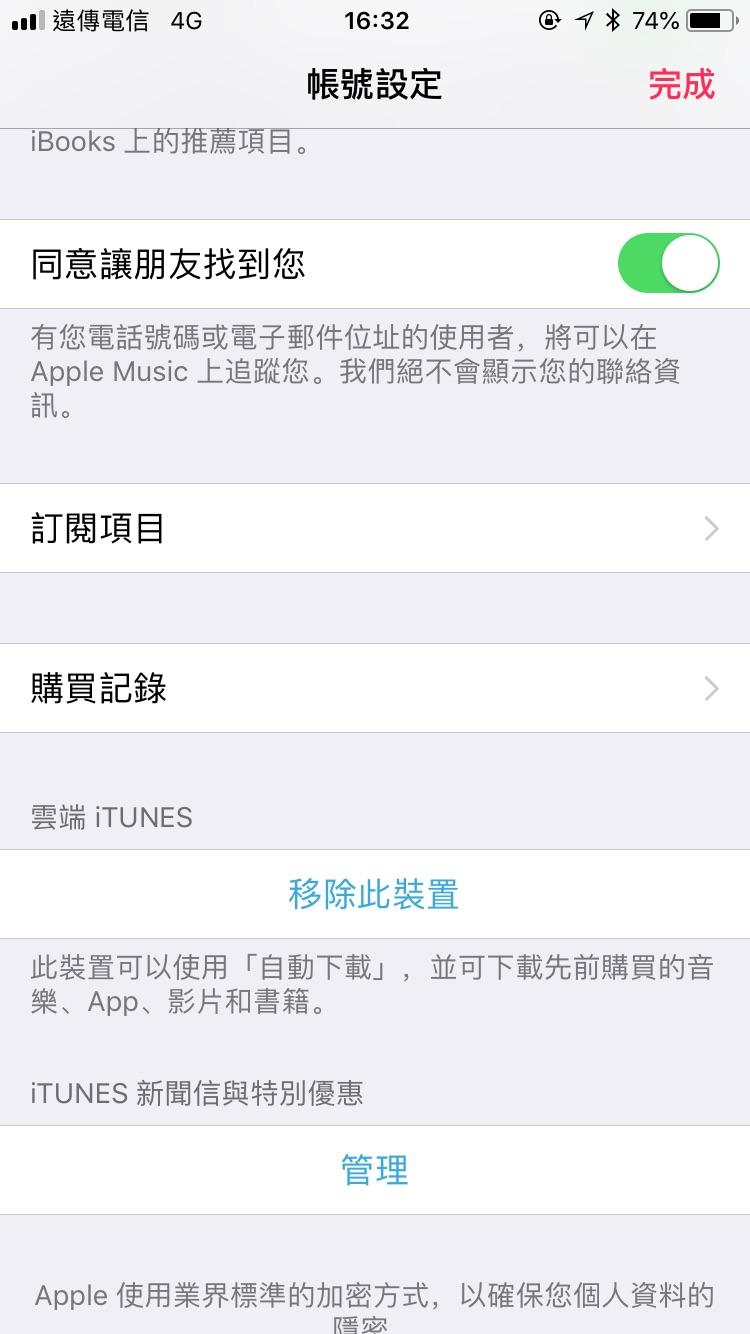The image size is (750, 1334).
Task: Toggle friend discovery permission off
Action: coord(668,262)
